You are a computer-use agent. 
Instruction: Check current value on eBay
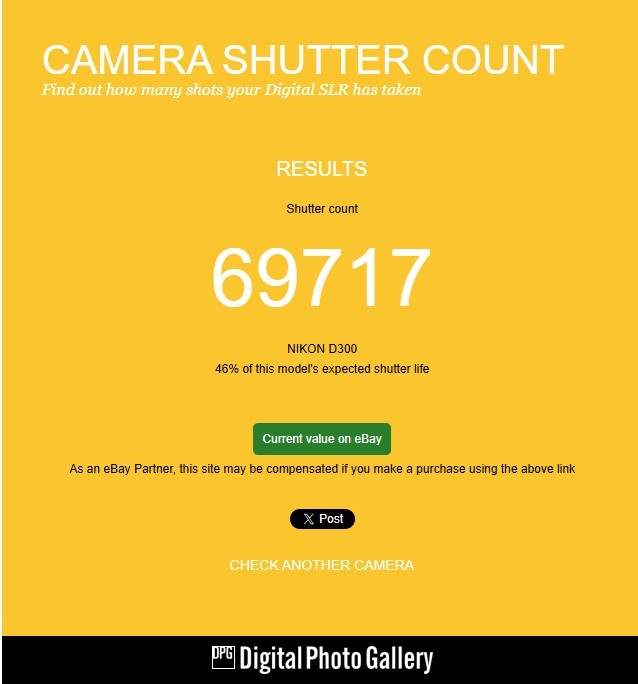click(322, 439)
